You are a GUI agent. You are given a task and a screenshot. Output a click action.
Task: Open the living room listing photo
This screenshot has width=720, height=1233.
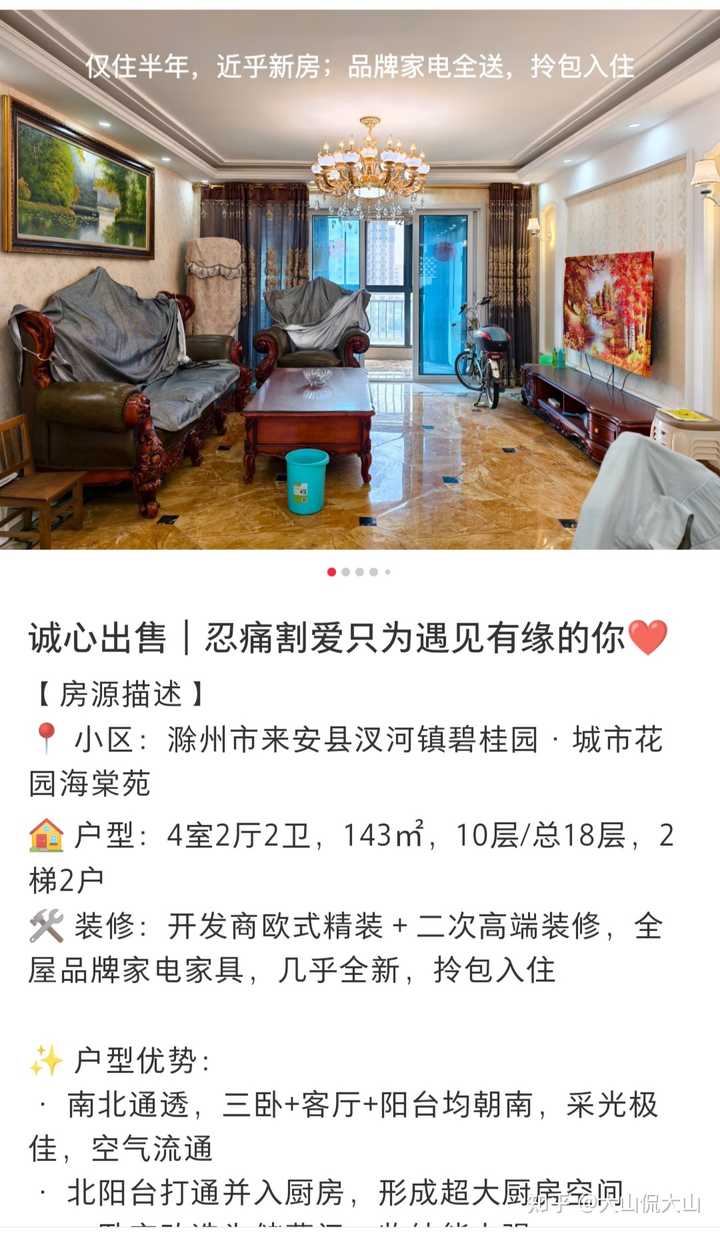point(360,290)
